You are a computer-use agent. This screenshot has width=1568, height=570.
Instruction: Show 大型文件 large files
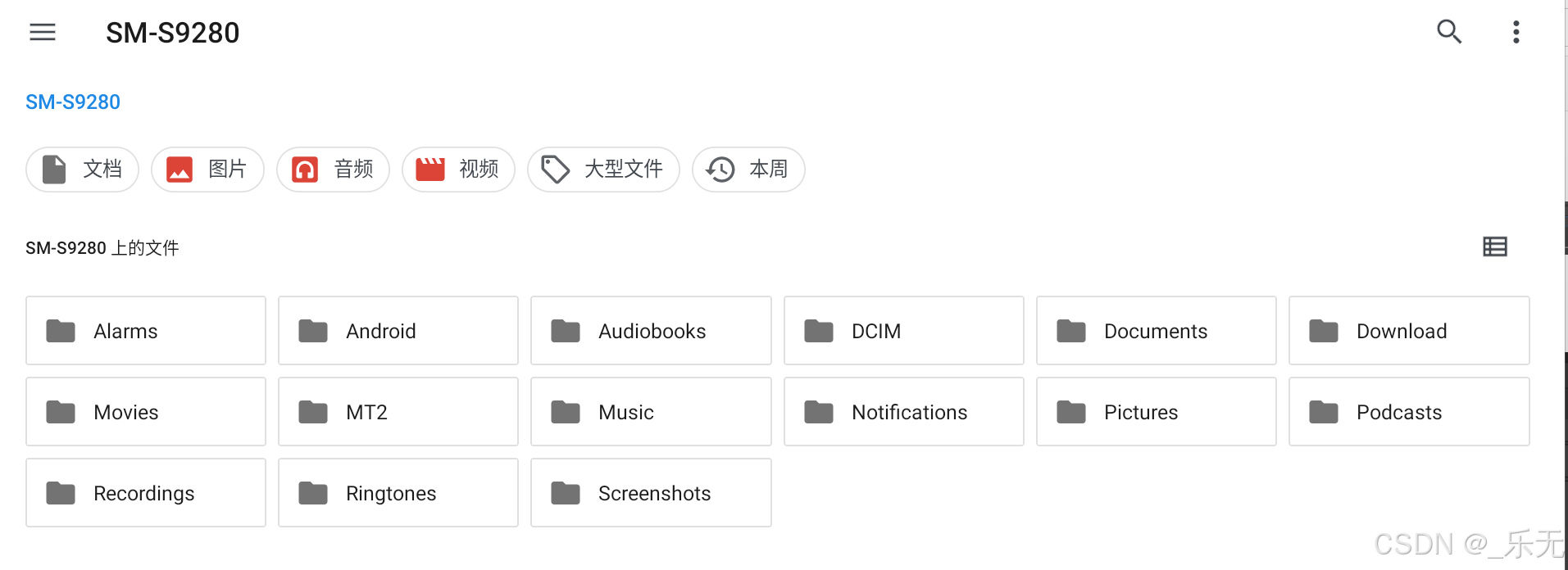point(603,170)
